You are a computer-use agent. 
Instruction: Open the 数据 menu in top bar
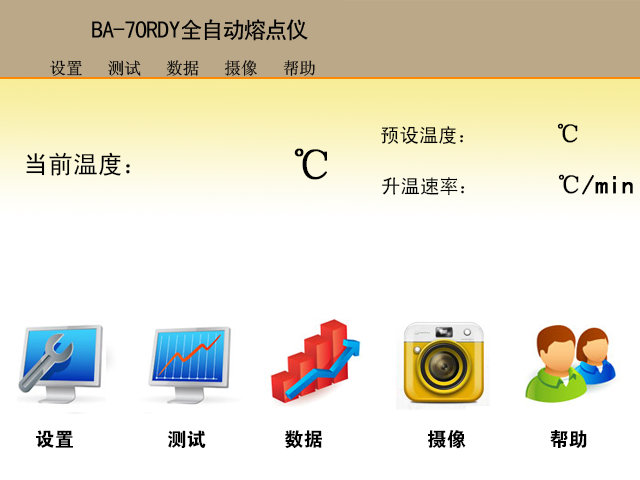click(x=182, y=68)
